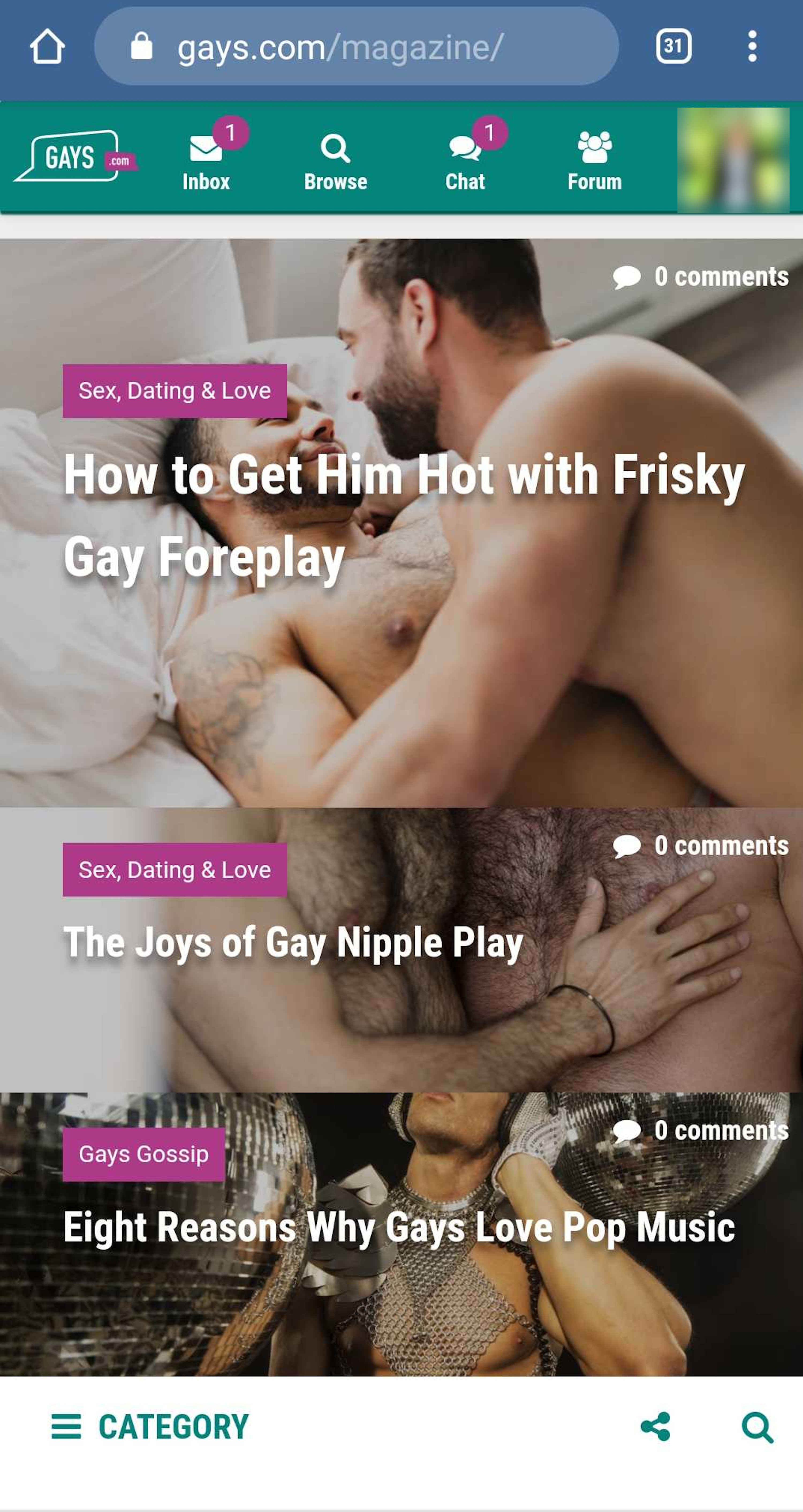The width and height of the screenshot is (803, 1512).
Task: Open the browser tab switcher
Action: tap(673, 46)
